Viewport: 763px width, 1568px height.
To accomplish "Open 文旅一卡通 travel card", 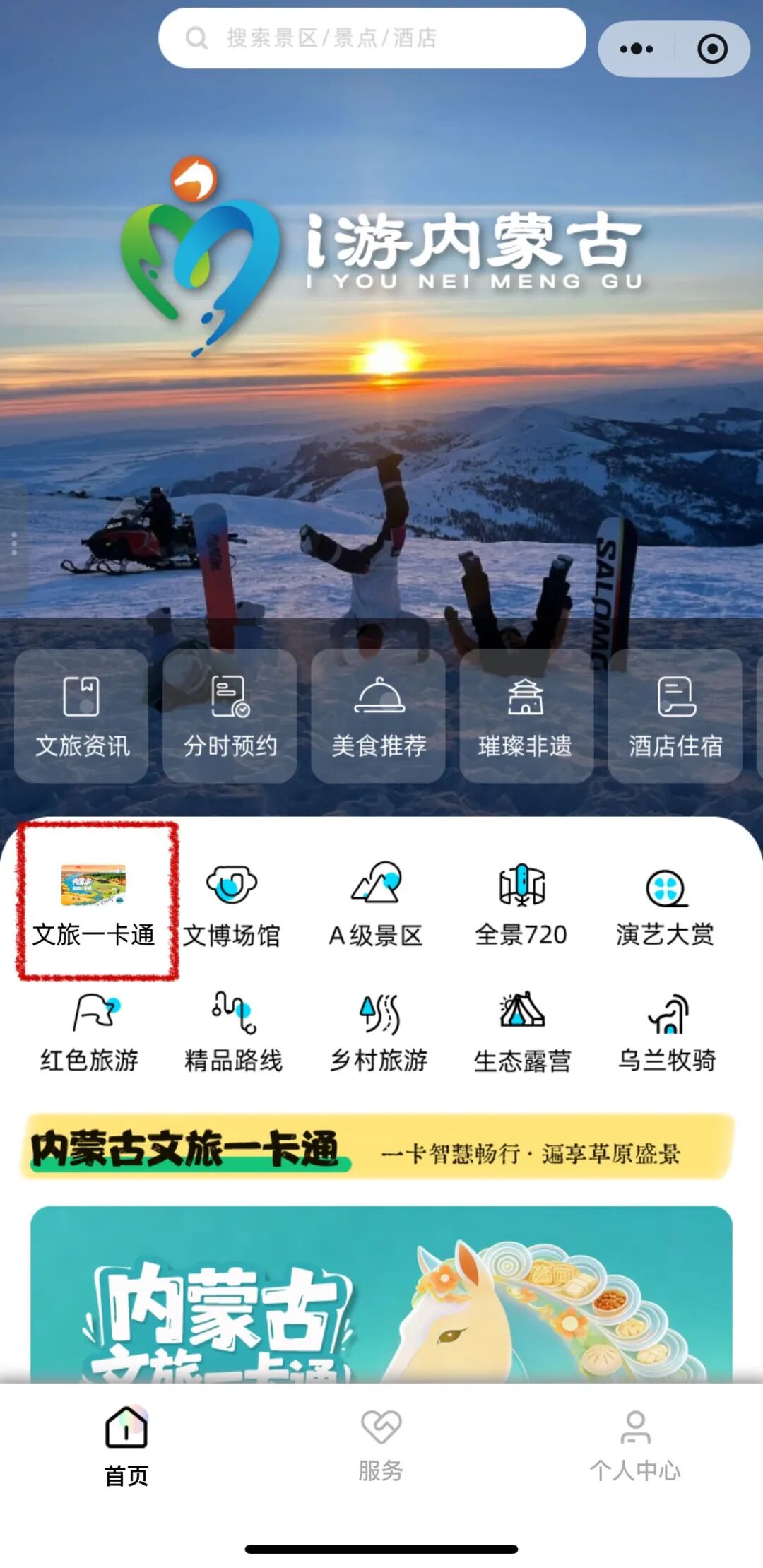I will point(94,903).
